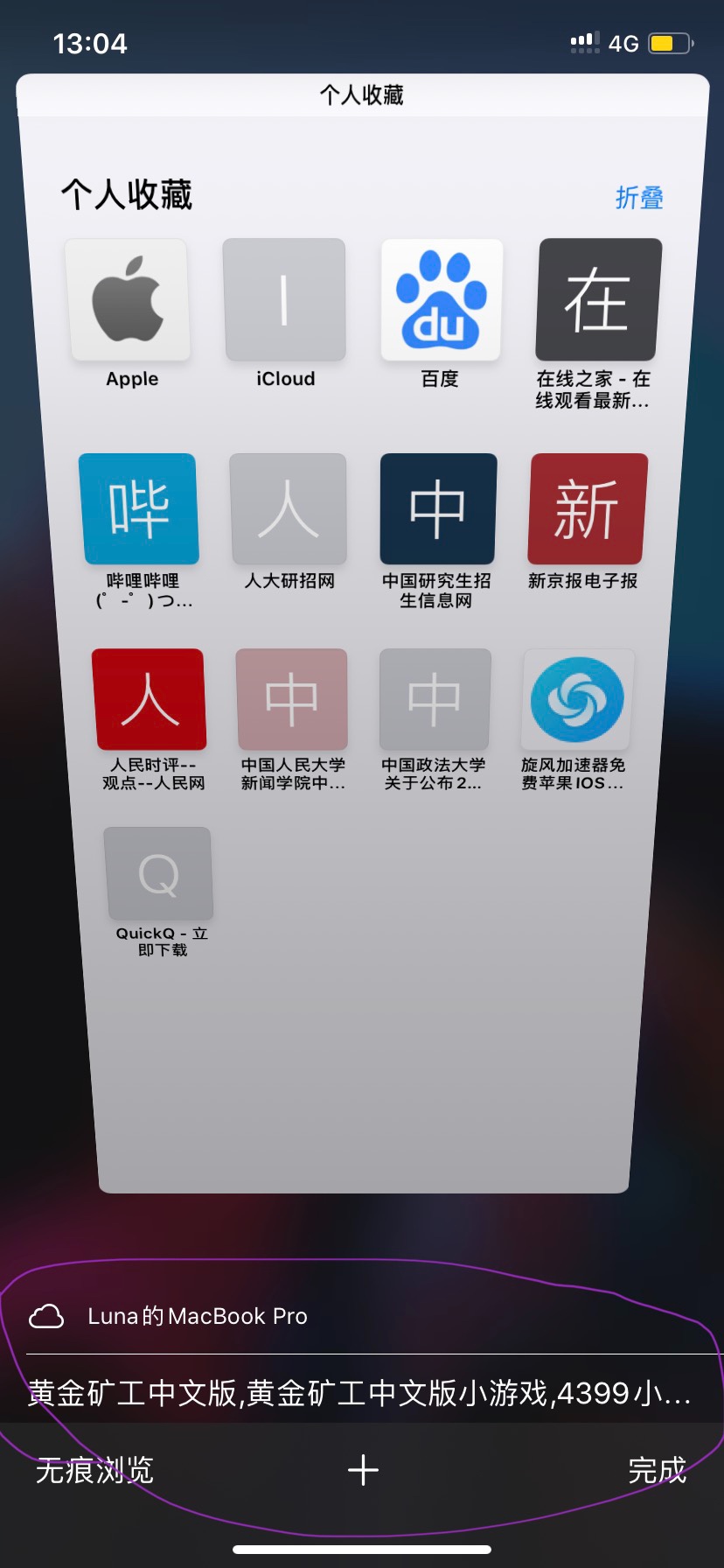
Task: Add a new tab with plus
Action: (363, 1470)
